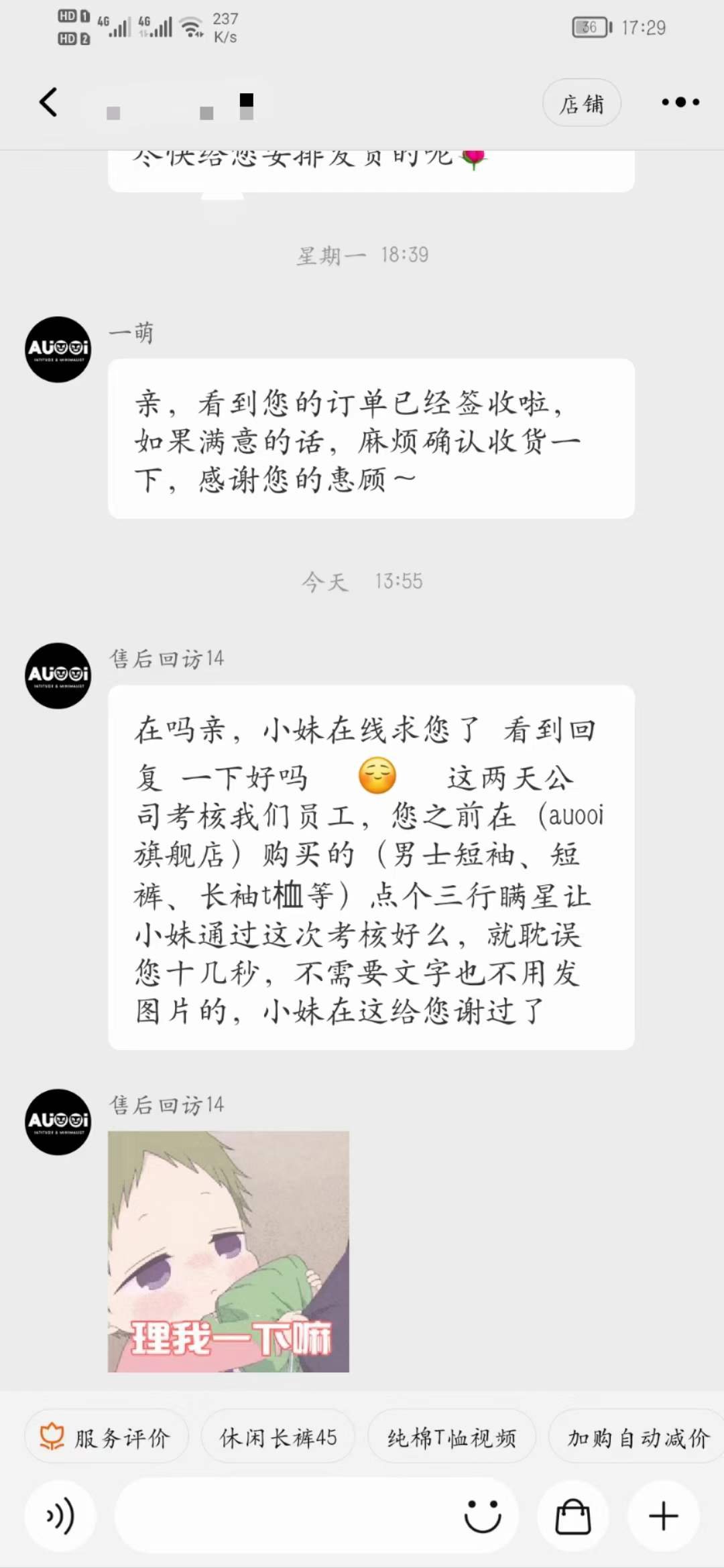Switch to voice input mode
The width and height of the screenshot is (724, 1568).
pos(60,1516)
